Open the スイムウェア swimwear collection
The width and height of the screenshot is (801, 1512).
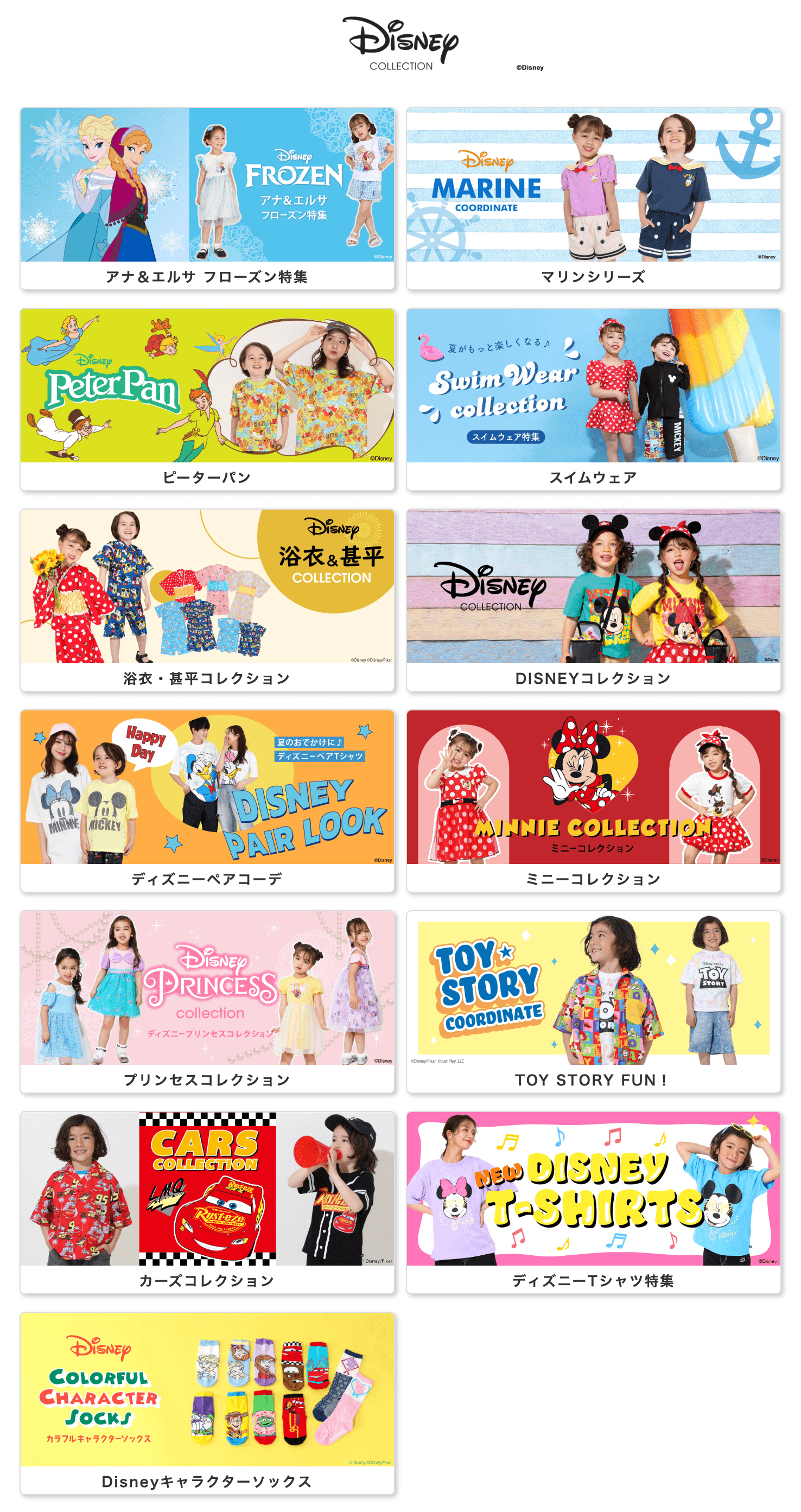click(593, 398)
